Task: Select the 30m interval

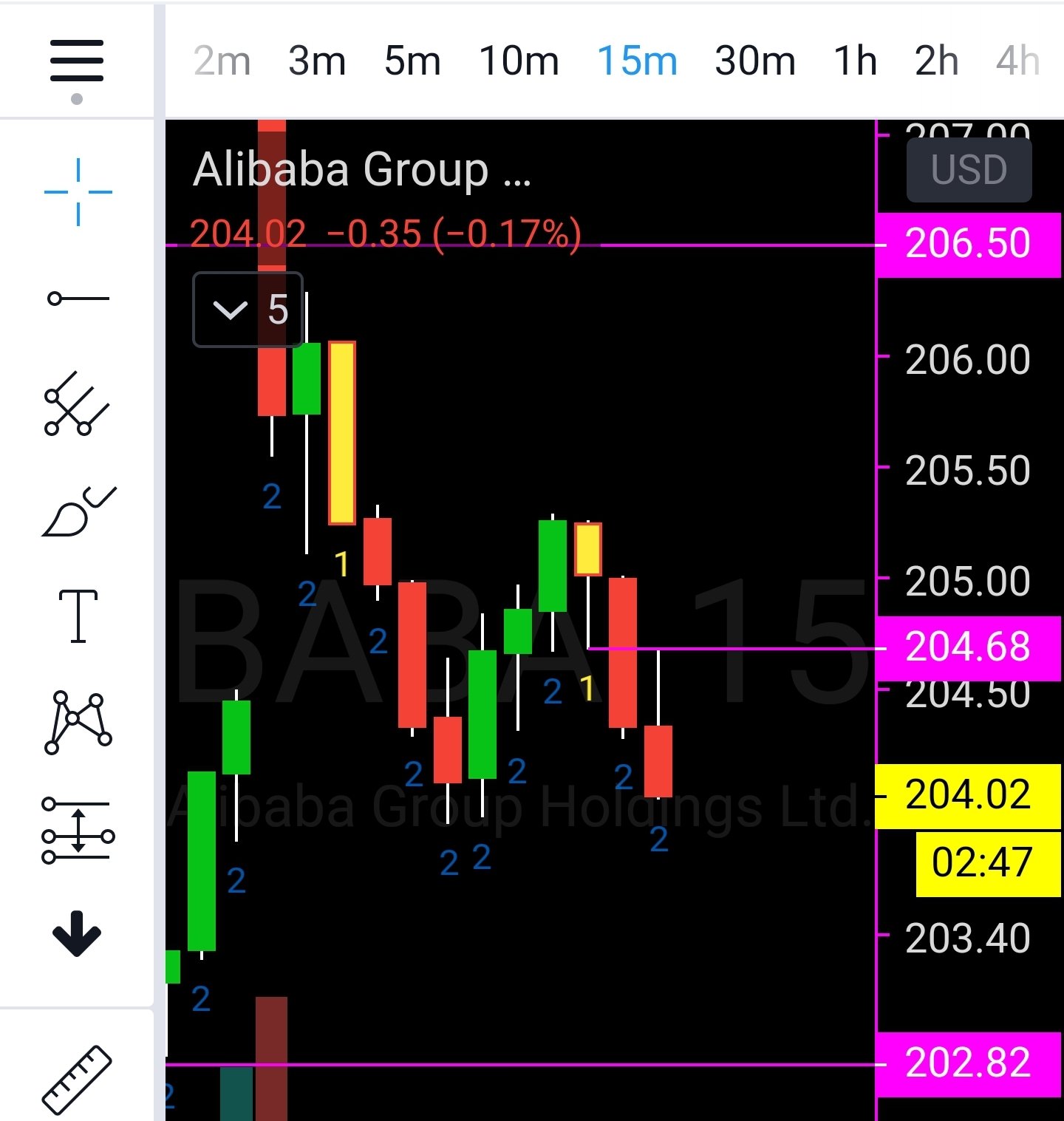Action: [x=754, y=61]
